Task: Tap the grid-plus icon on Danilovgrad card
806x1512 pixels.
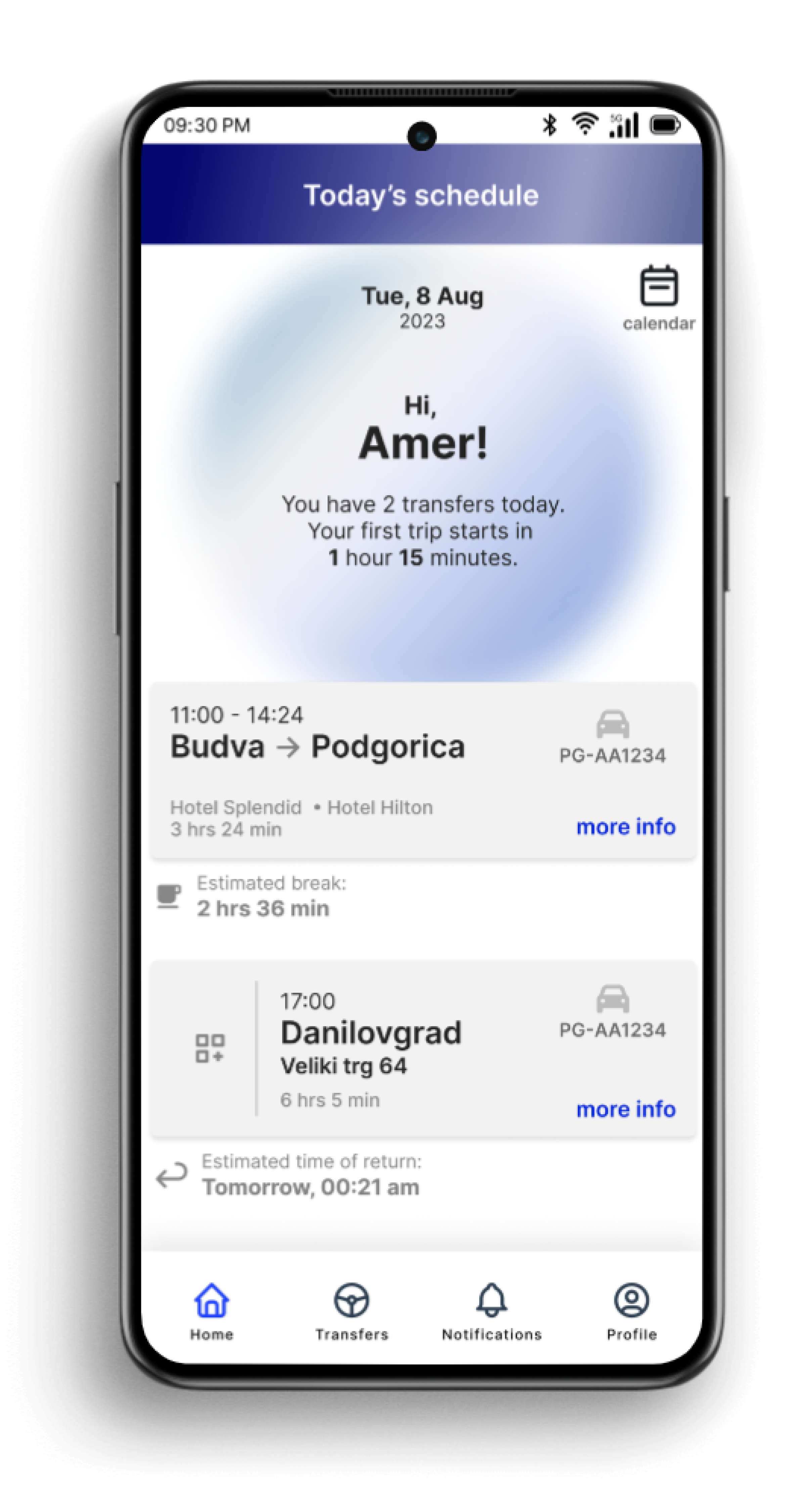Action: click(x=210, y=1048)
